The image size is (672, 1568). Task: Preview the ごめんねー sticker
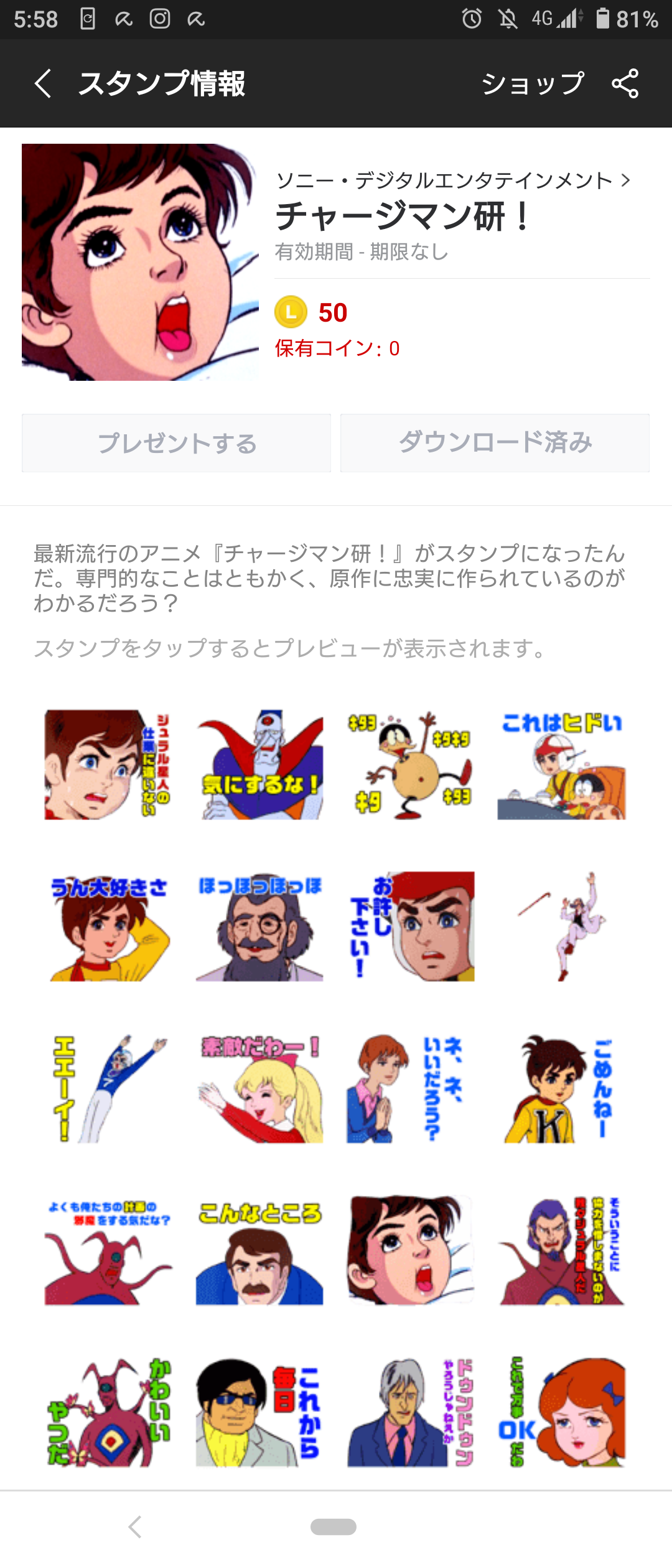(x=561, y=1089)
